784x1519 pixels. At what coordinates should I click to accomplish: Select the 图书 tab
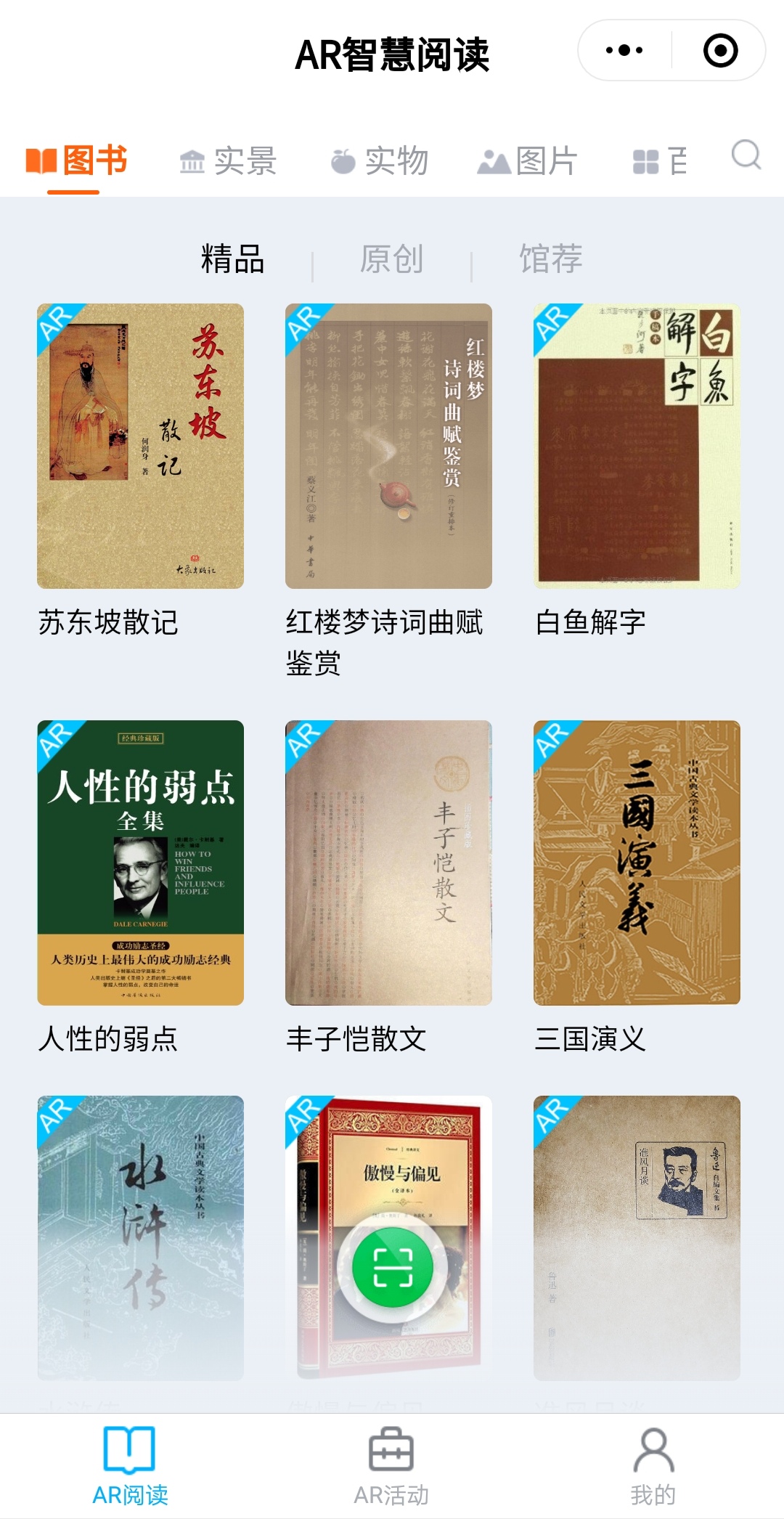[x=77, y=160]
